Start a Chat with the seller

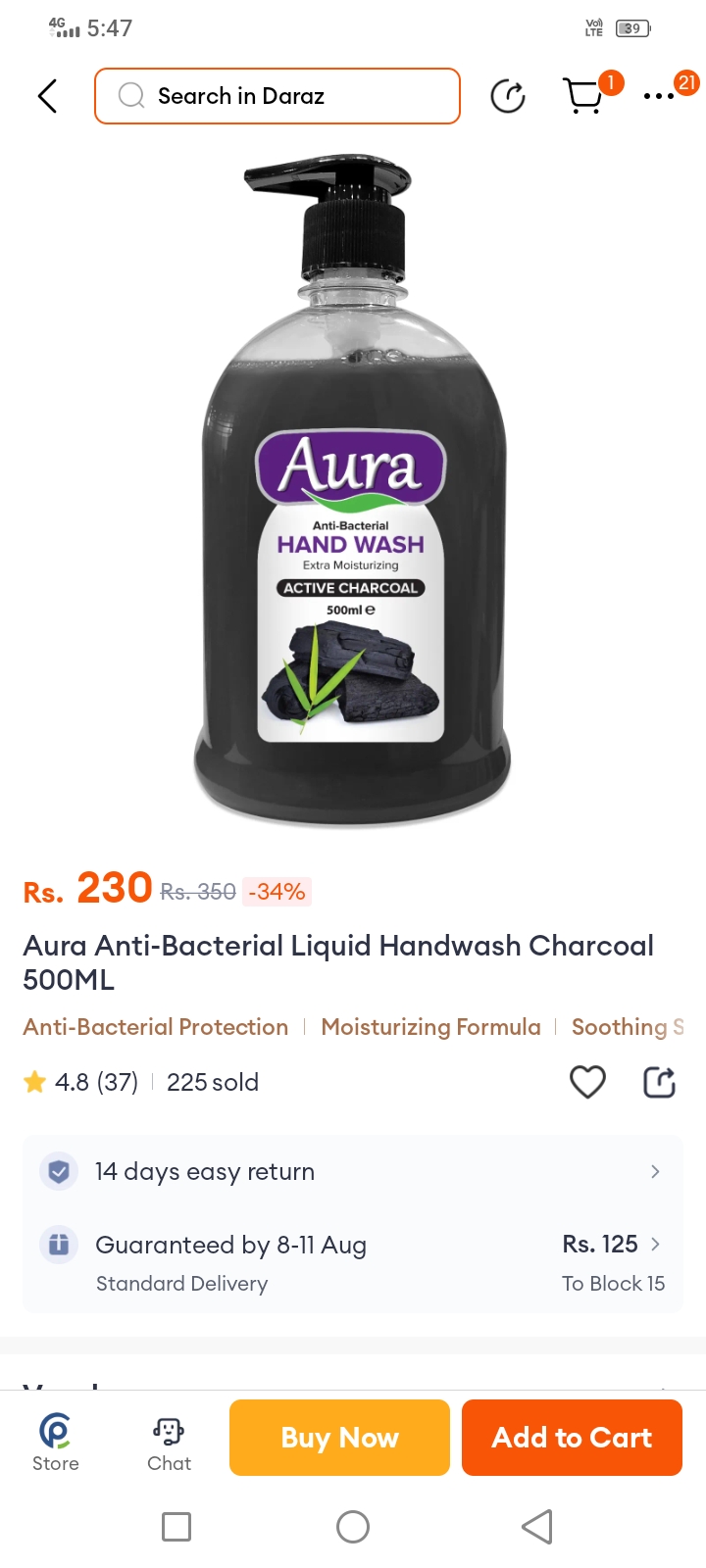click(169, 1441)
